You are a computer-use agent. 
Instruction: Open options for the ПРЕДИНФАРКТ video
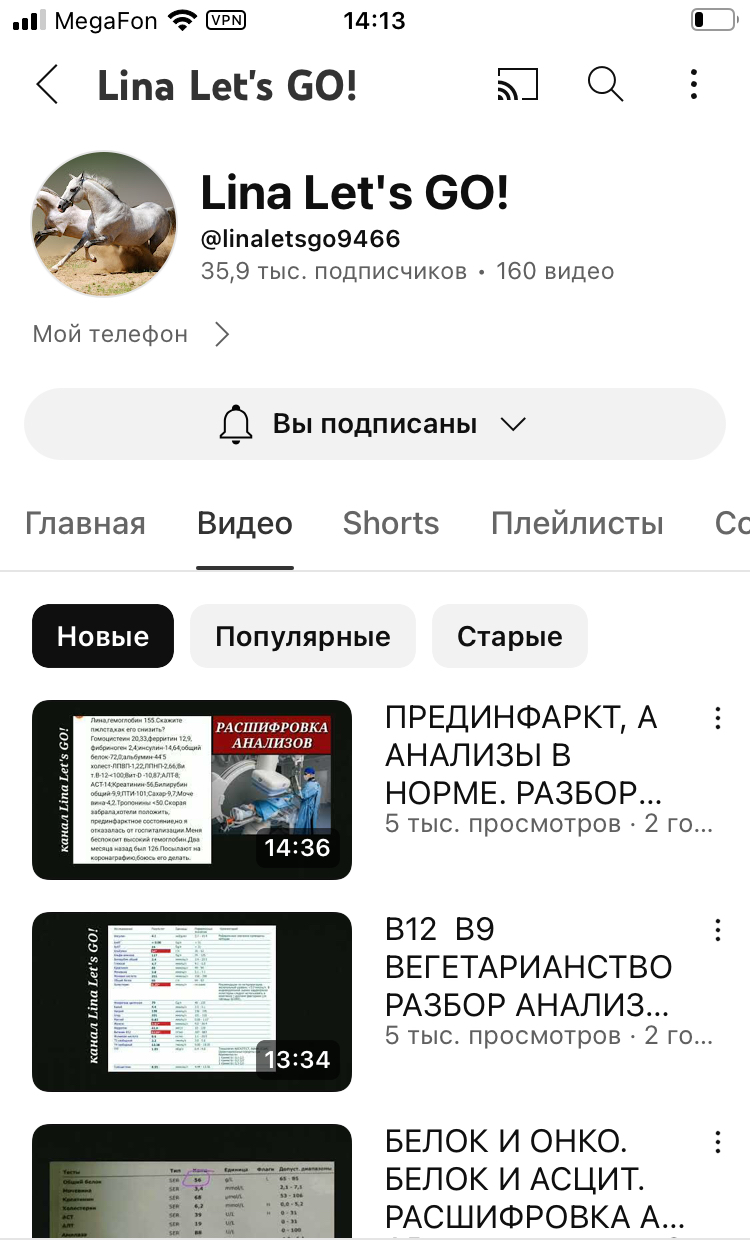click(x=717, y=718)
